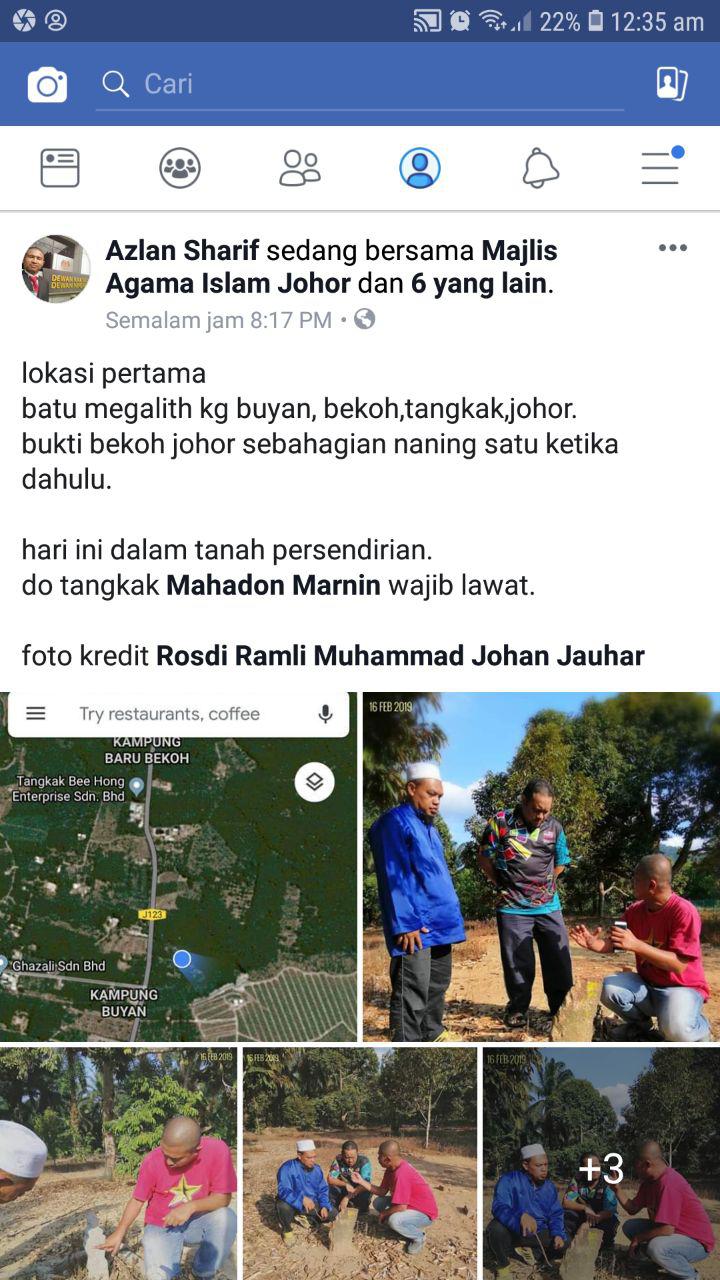Go to the profile tab
The width and height of the screenshot is (720, 1280).
coord(420,168)
